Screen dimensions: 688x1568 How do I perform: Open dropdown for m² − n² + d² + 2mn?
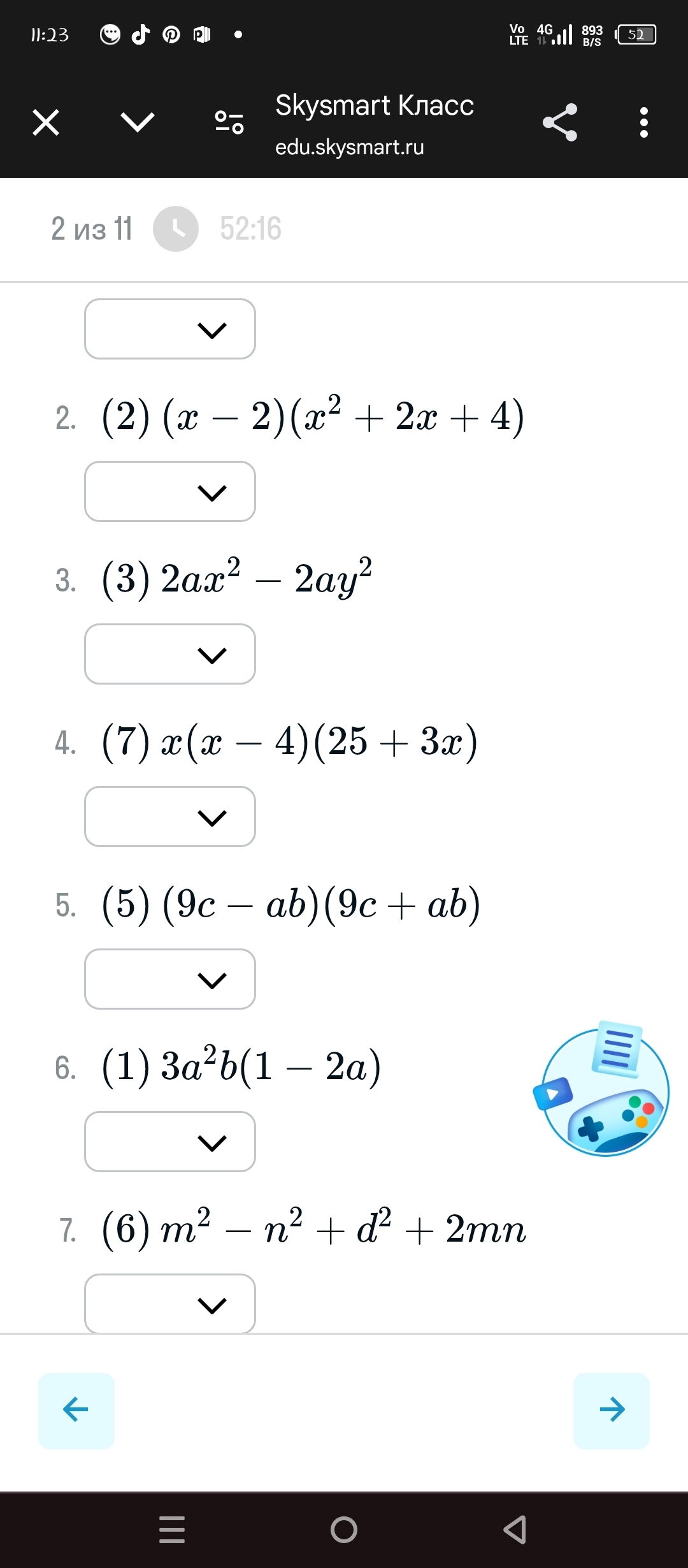pos(170,1303)
